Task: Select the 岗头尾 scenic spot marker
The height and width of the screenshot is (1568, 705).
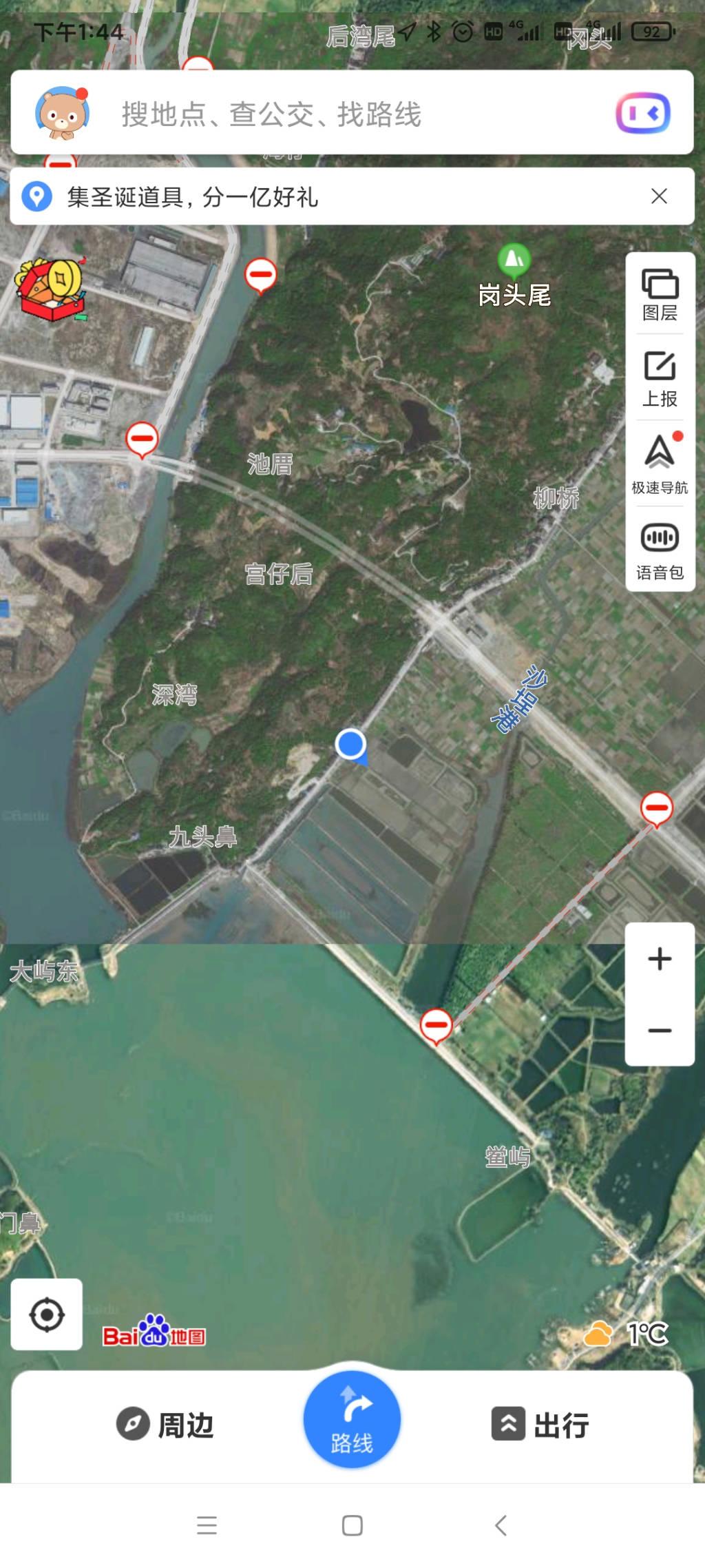Action: pos(514,260)
